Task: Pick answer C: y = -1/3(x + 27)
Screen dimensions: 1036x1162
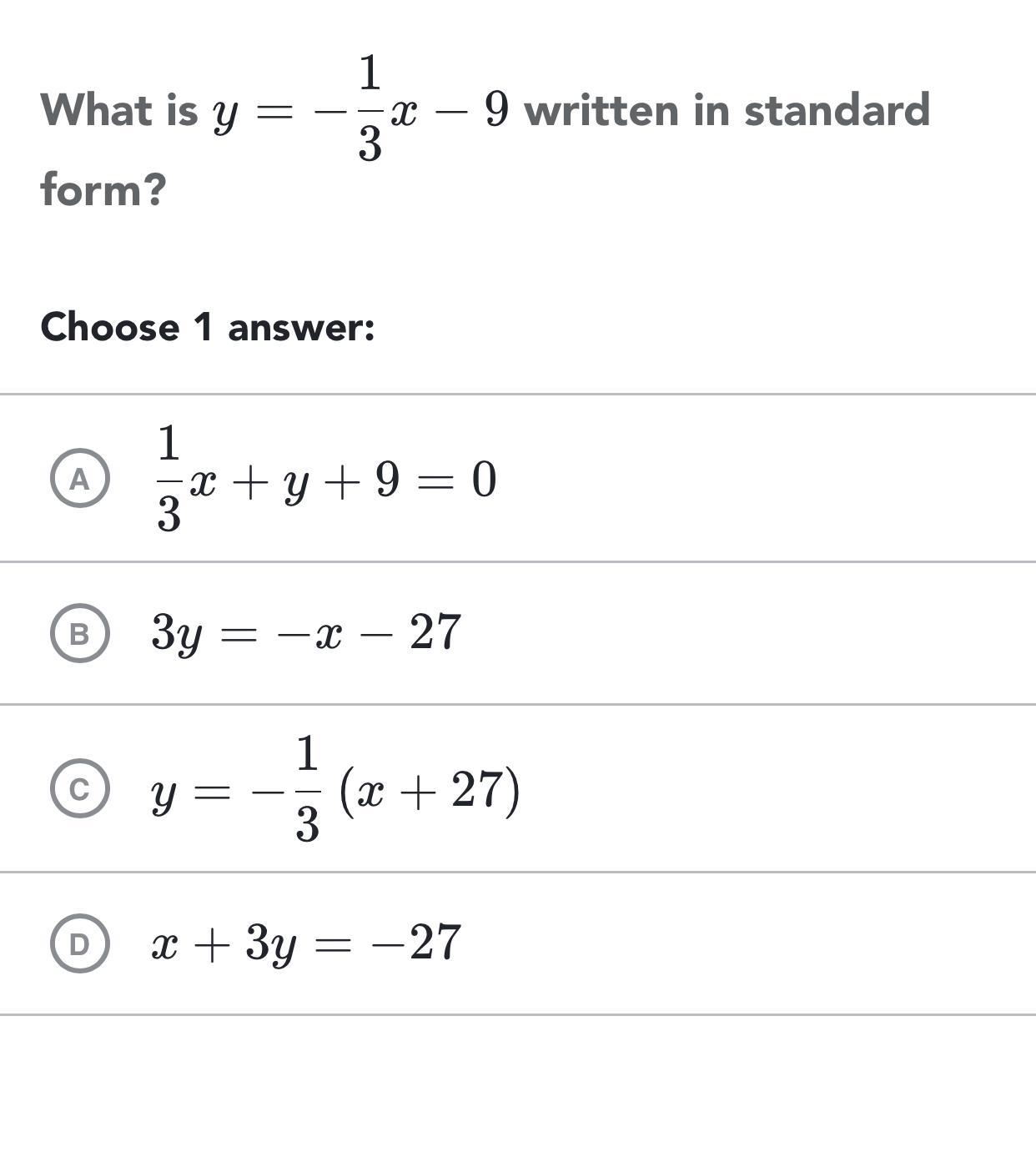Action: [79, 788]
